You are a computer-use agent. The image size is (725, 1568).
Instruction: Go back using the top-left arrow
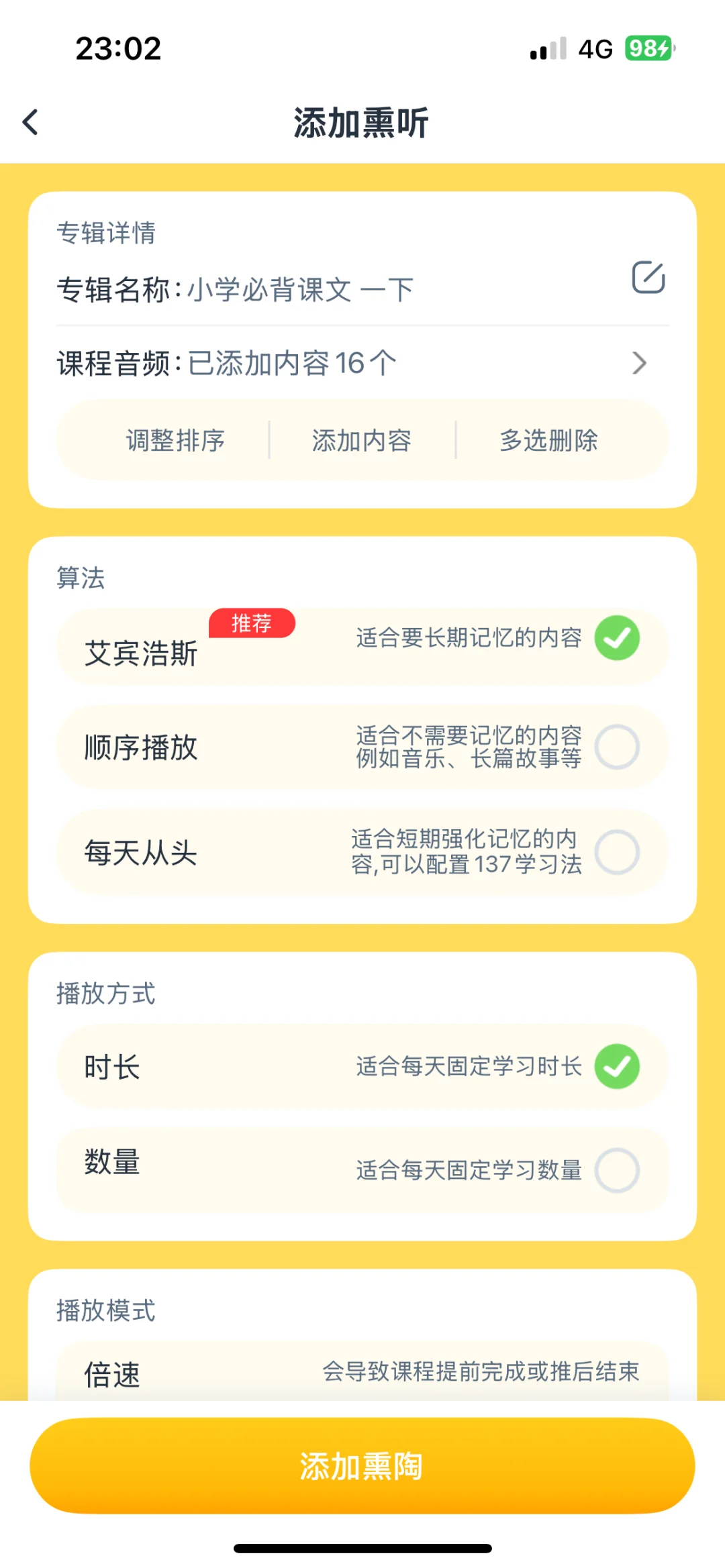(x=30, y=122)
